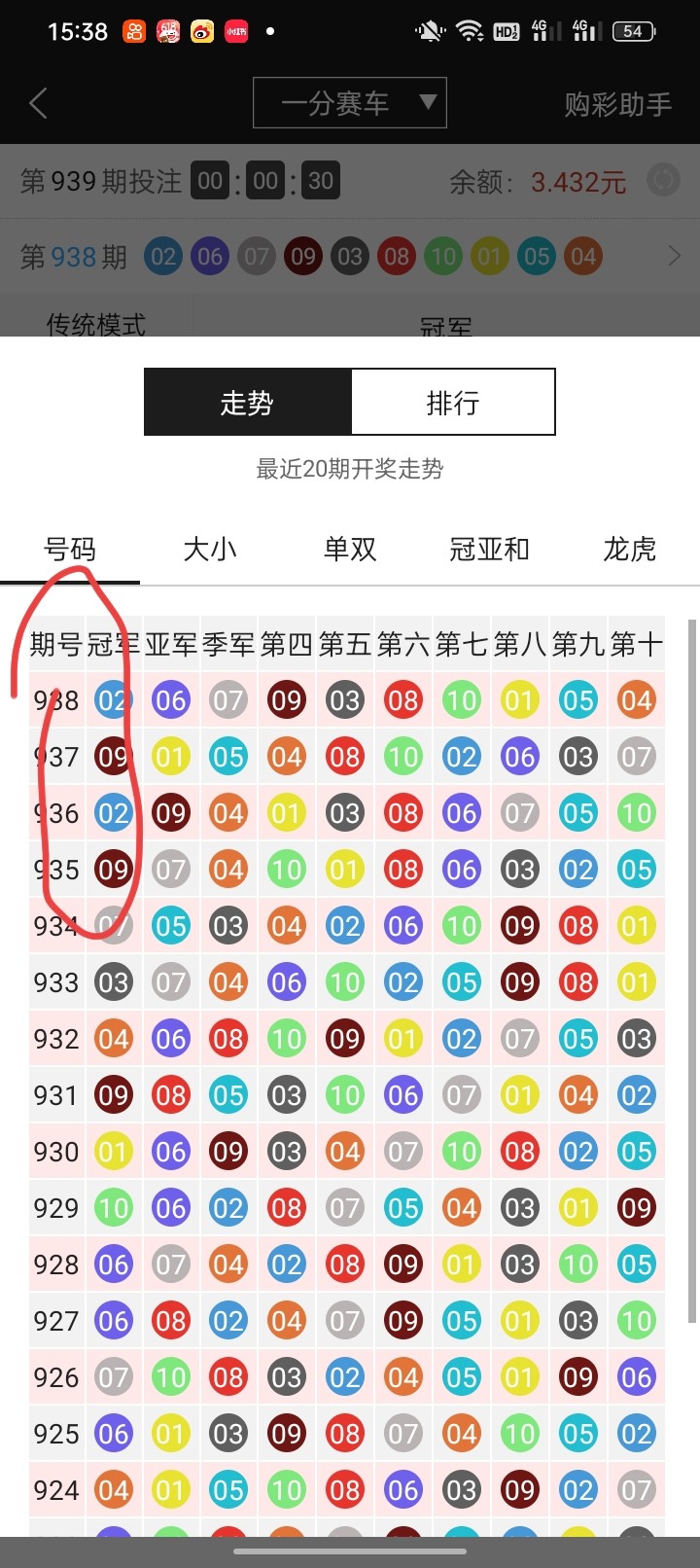This screenshot has width=700, height=1568.
Task: Go back using the top-left arrow
Action: tap(39, 103)
